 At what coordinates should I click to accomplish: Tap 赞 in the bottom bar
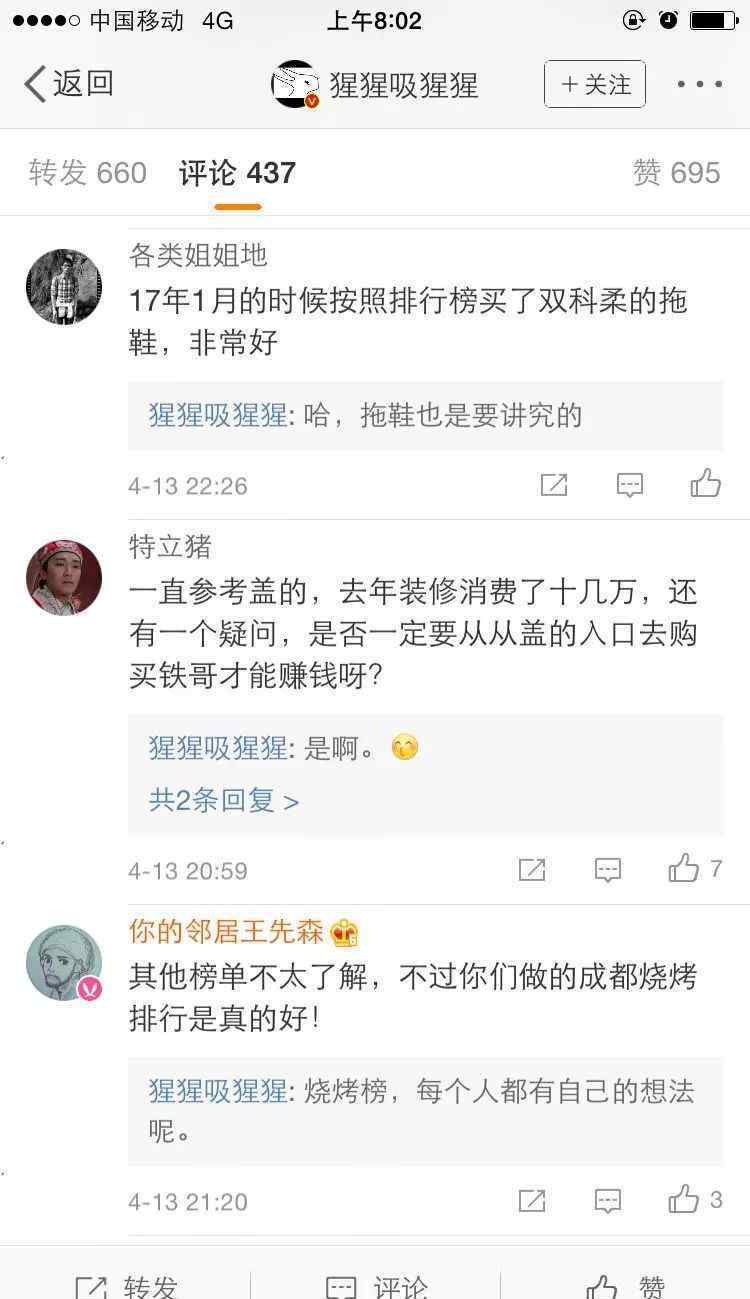(625, 1284)
